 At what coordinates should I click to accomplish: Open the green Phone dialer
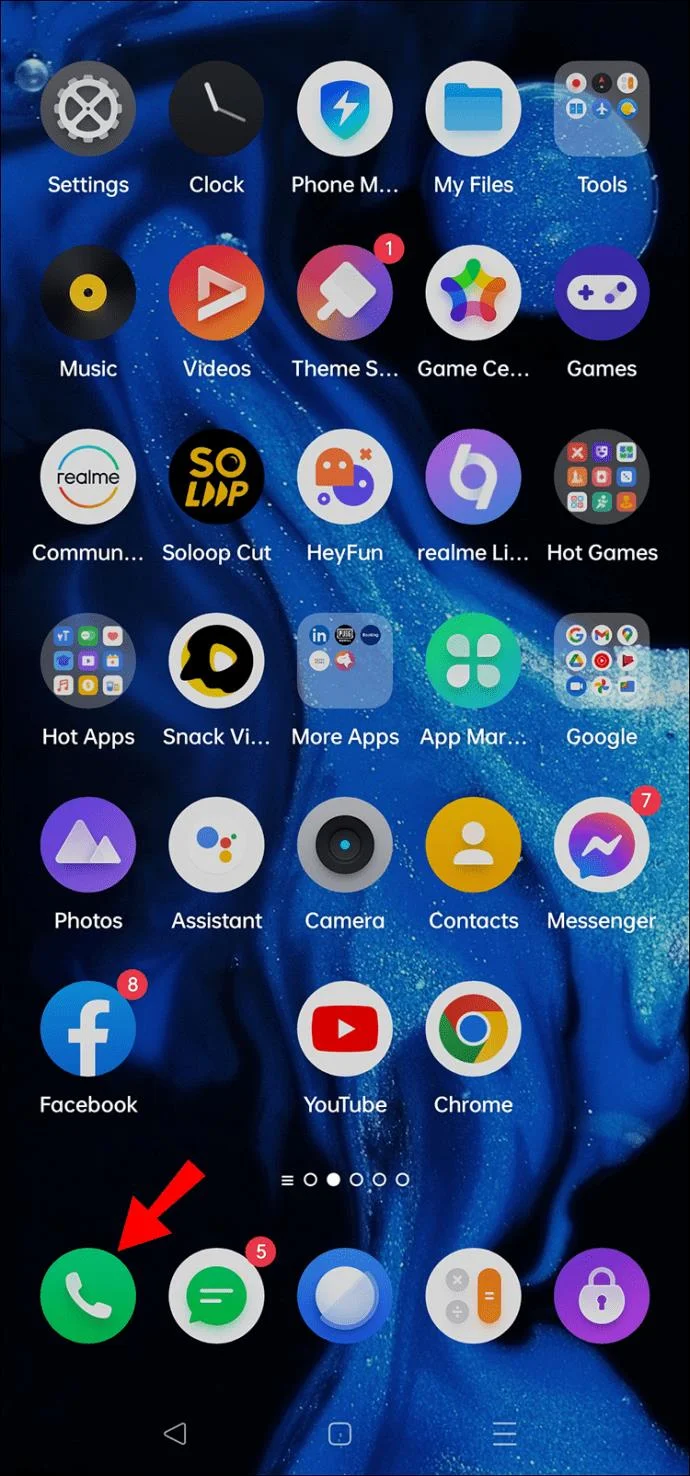coord(88,1296)
